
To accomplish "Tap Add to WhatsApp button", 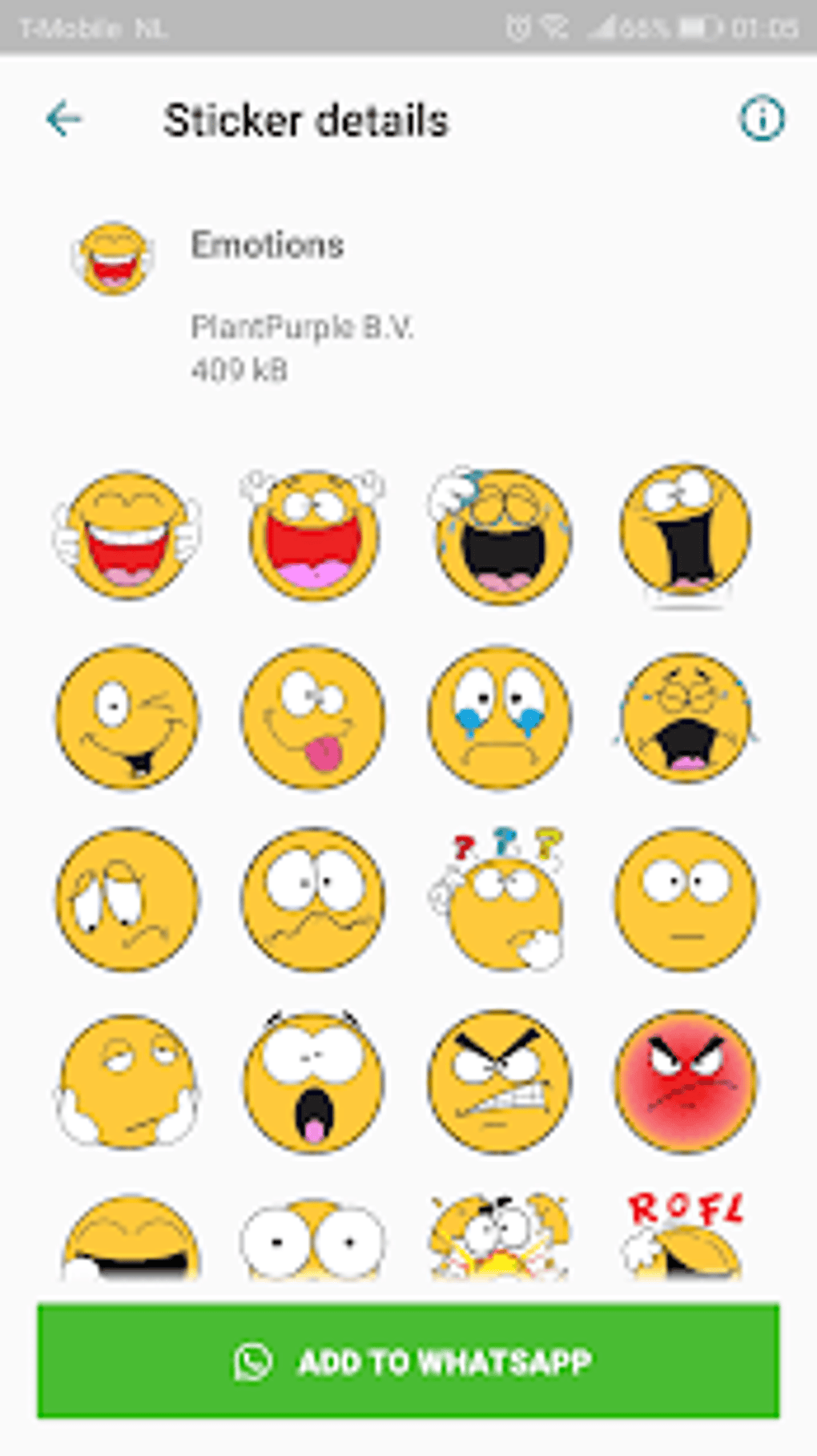I will [408, 1361].
